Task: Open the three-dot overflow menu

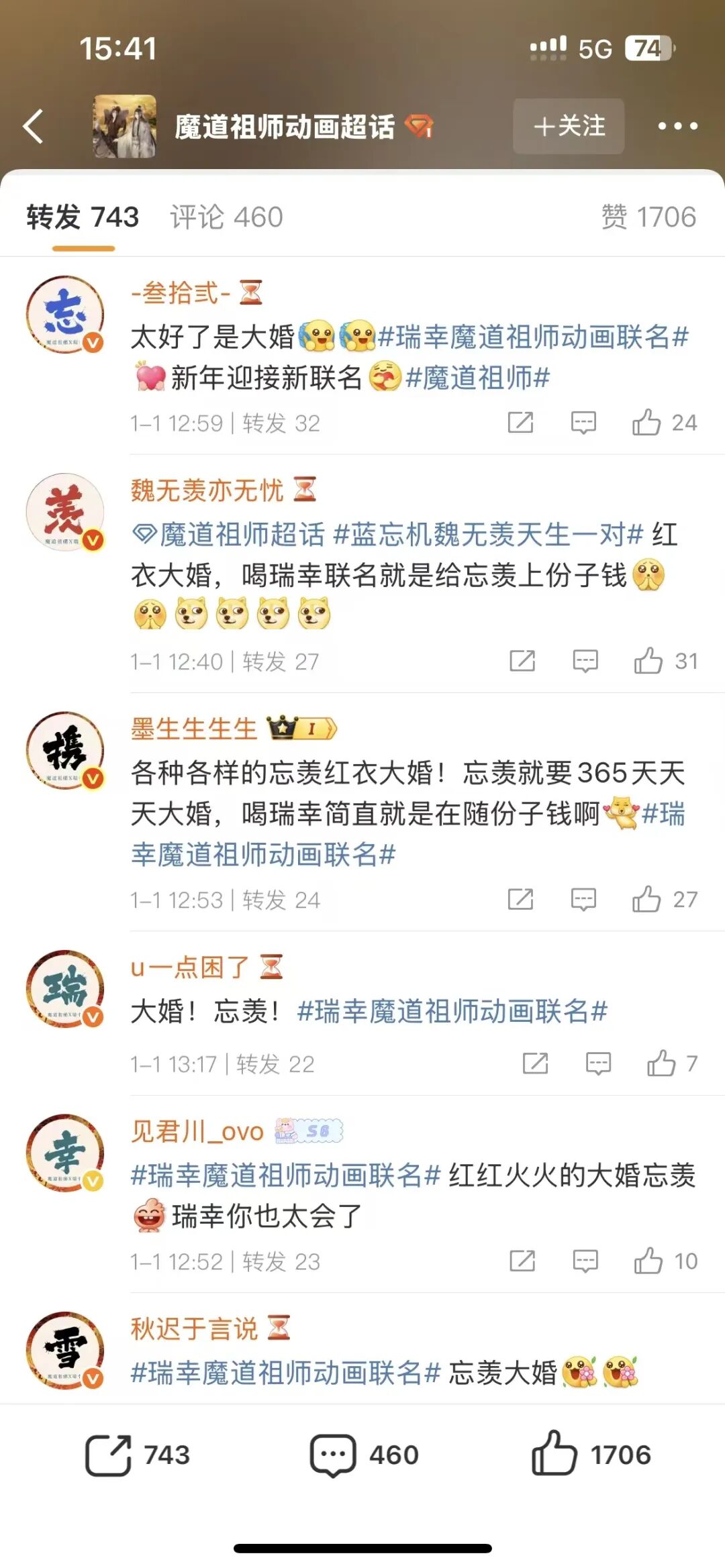Action: (677, 126)
